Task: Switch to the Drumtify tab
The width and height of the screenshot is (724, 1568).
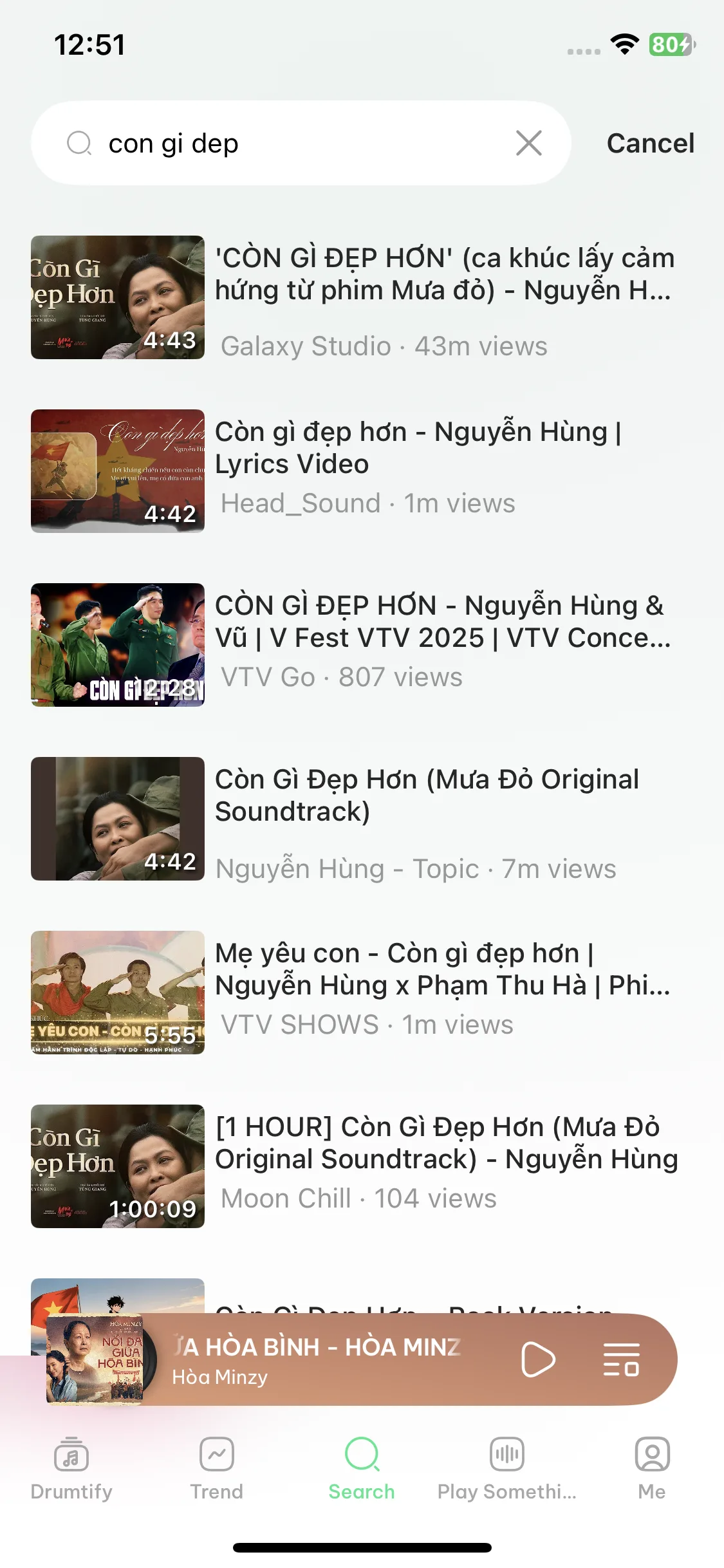Action: pos(71,1468)
